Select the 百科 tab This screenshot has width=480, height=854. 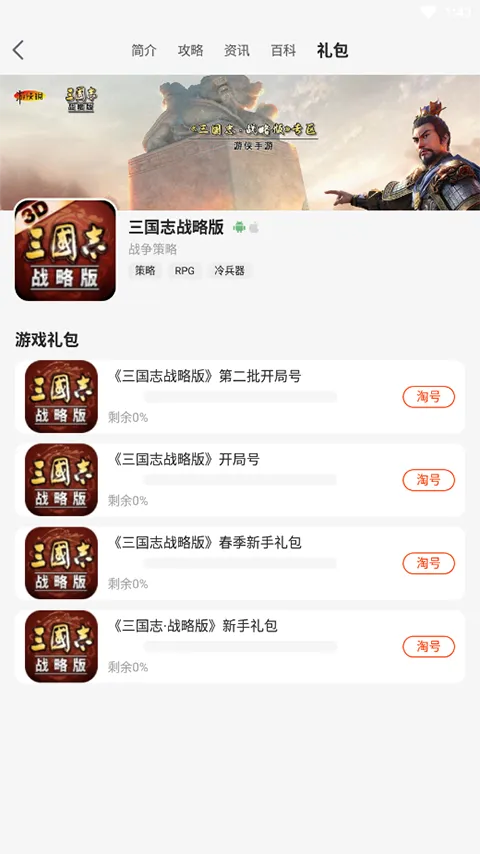283,51
